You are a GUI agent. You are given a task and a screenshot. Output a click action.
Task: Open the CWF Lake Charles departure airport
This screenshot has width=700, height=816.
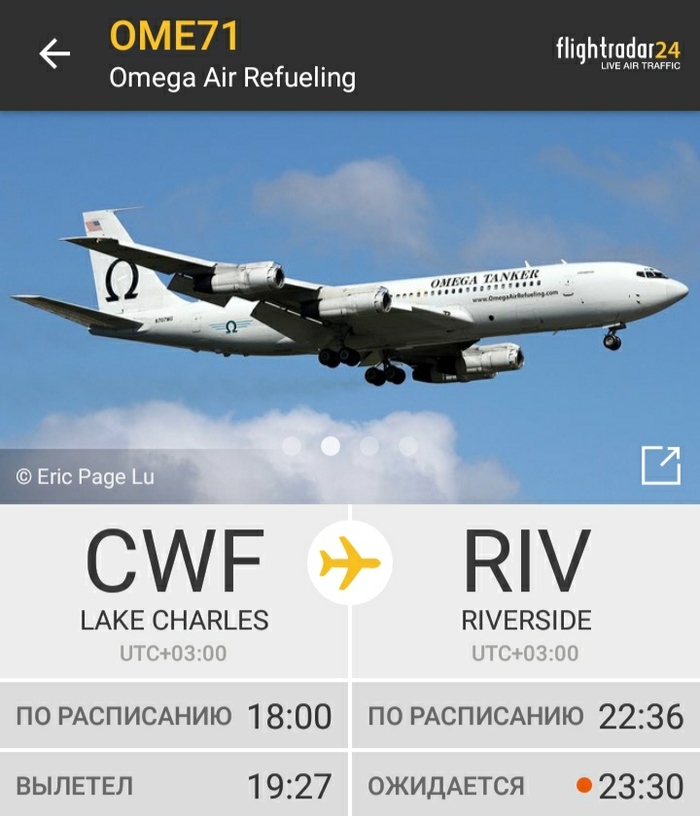174,592
